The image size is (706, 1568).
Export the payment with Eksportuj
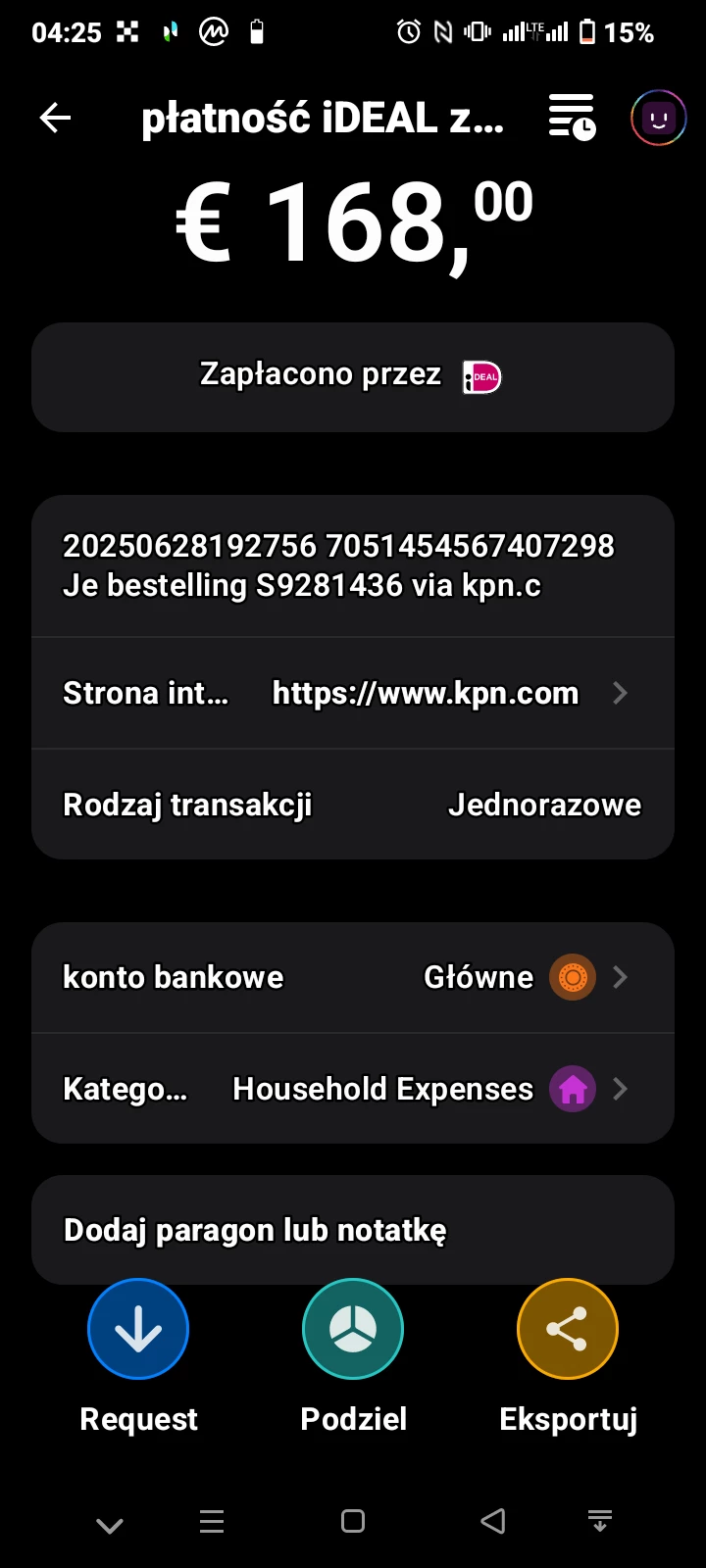[568, 1330]
